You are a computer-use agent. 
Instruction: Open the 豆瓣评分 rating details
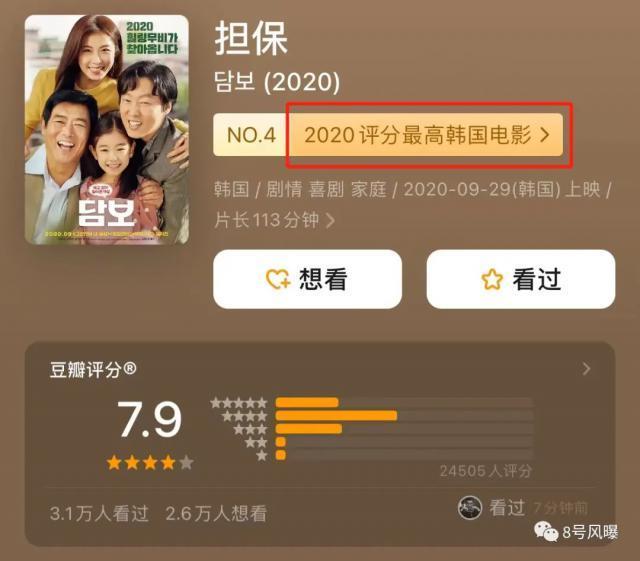(x=587, y=370)
